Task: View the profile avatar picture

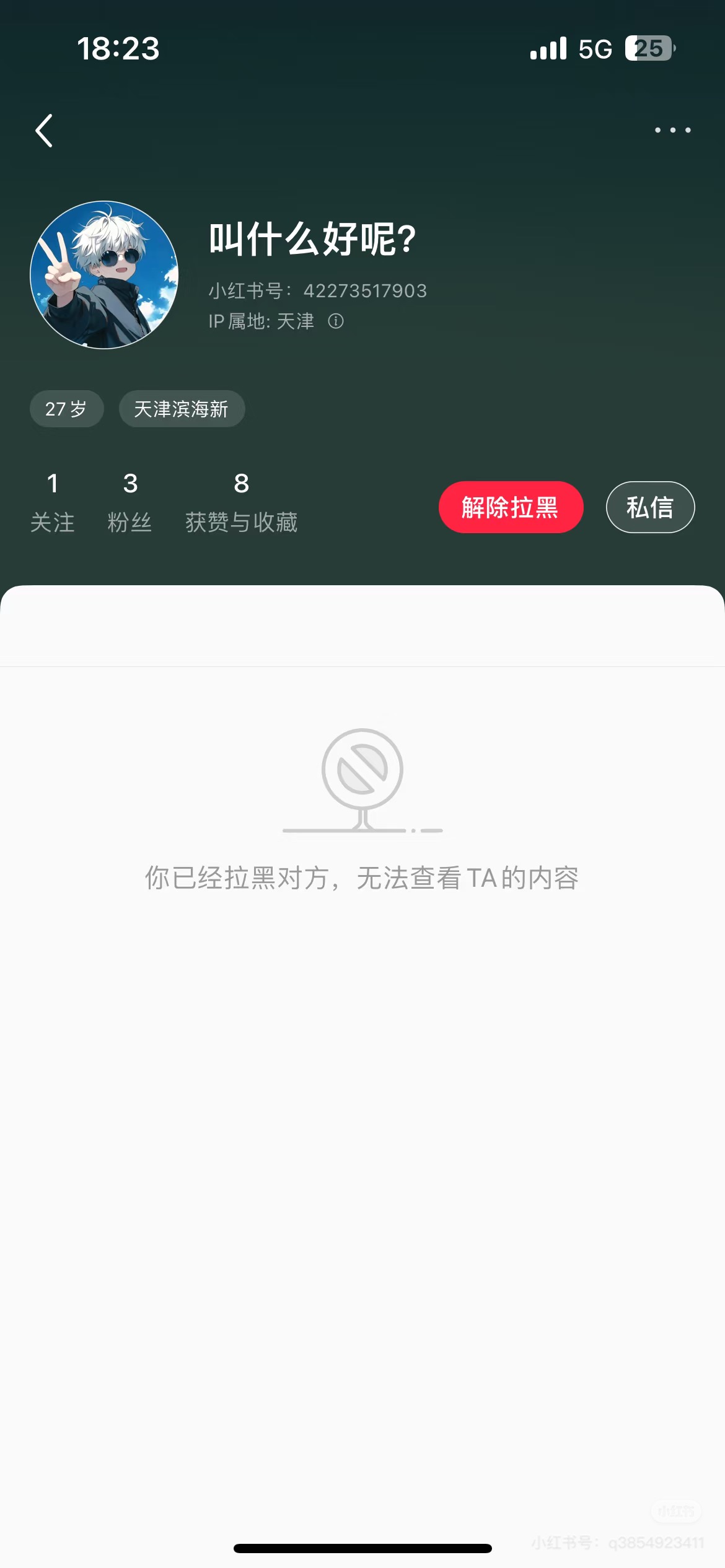Action: click(x=104, y=275)
